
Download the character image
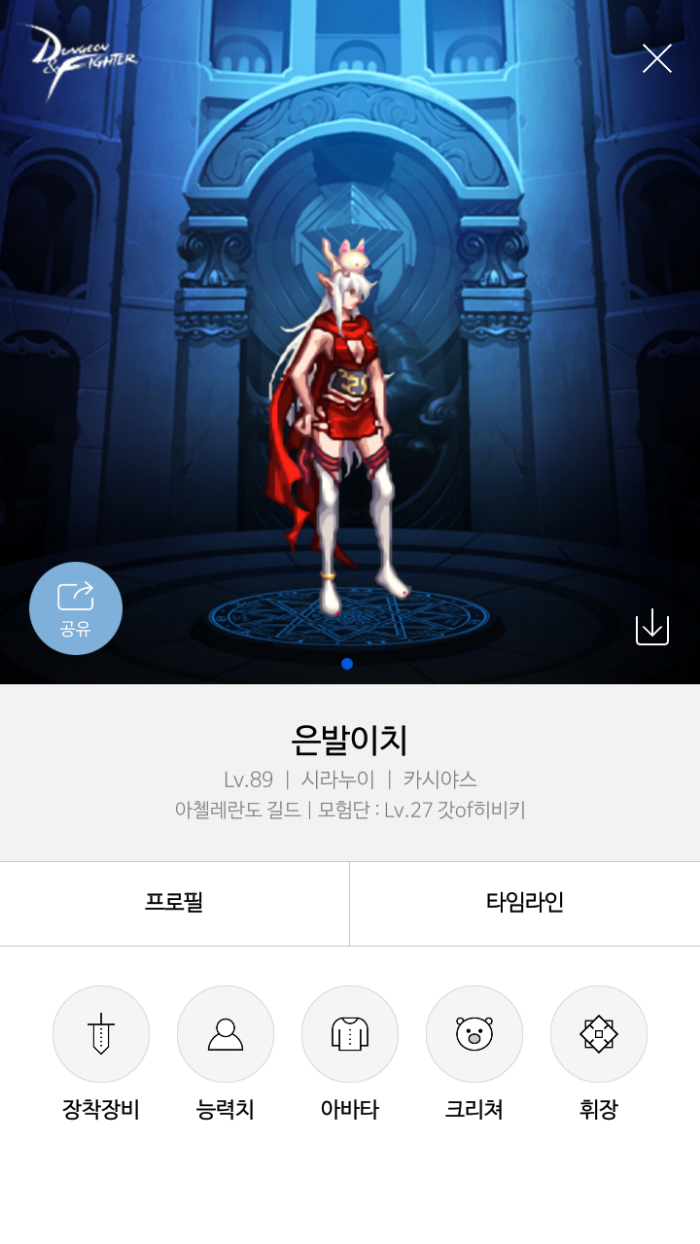point(652,627)
